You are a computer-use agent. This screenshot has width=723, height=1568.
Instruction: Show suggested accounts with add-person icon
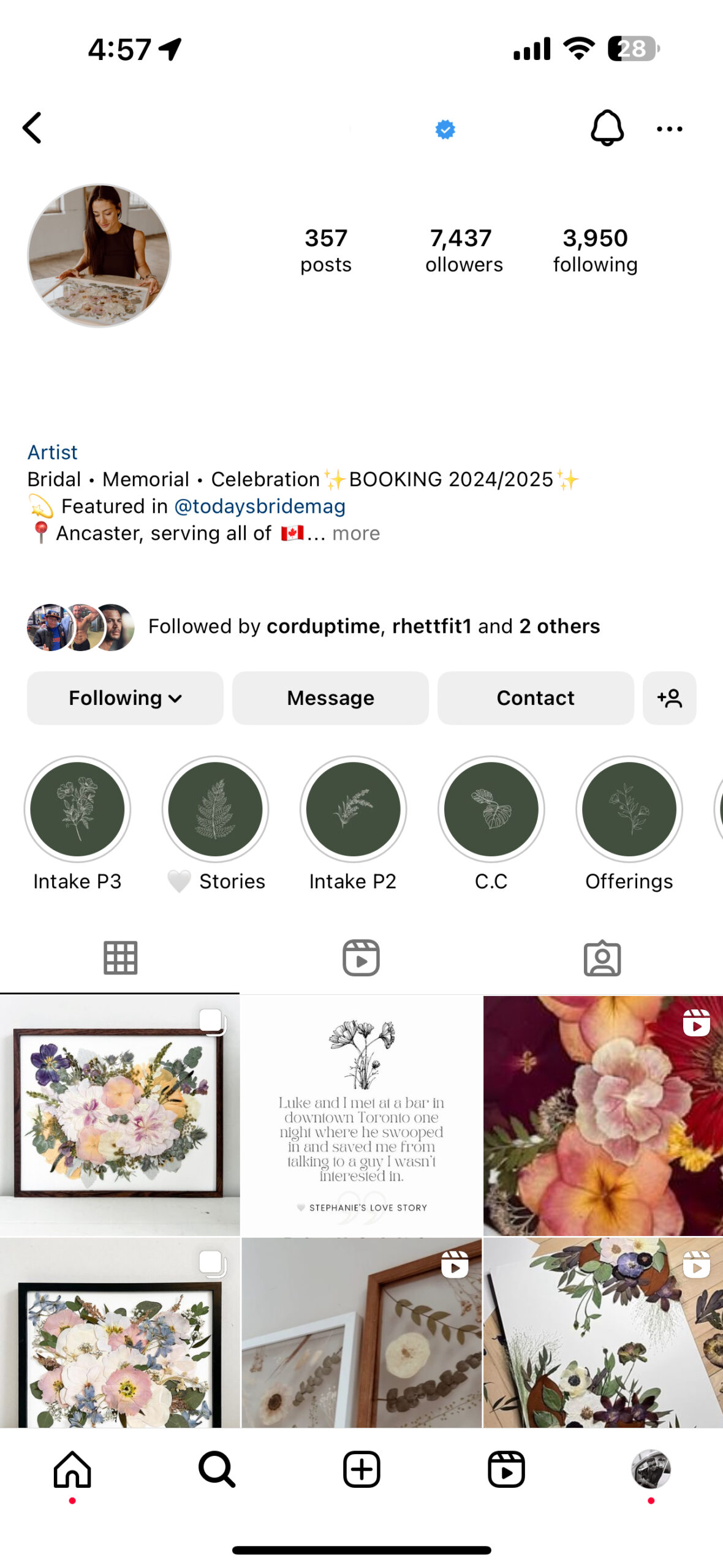click(x=669, y=698)
